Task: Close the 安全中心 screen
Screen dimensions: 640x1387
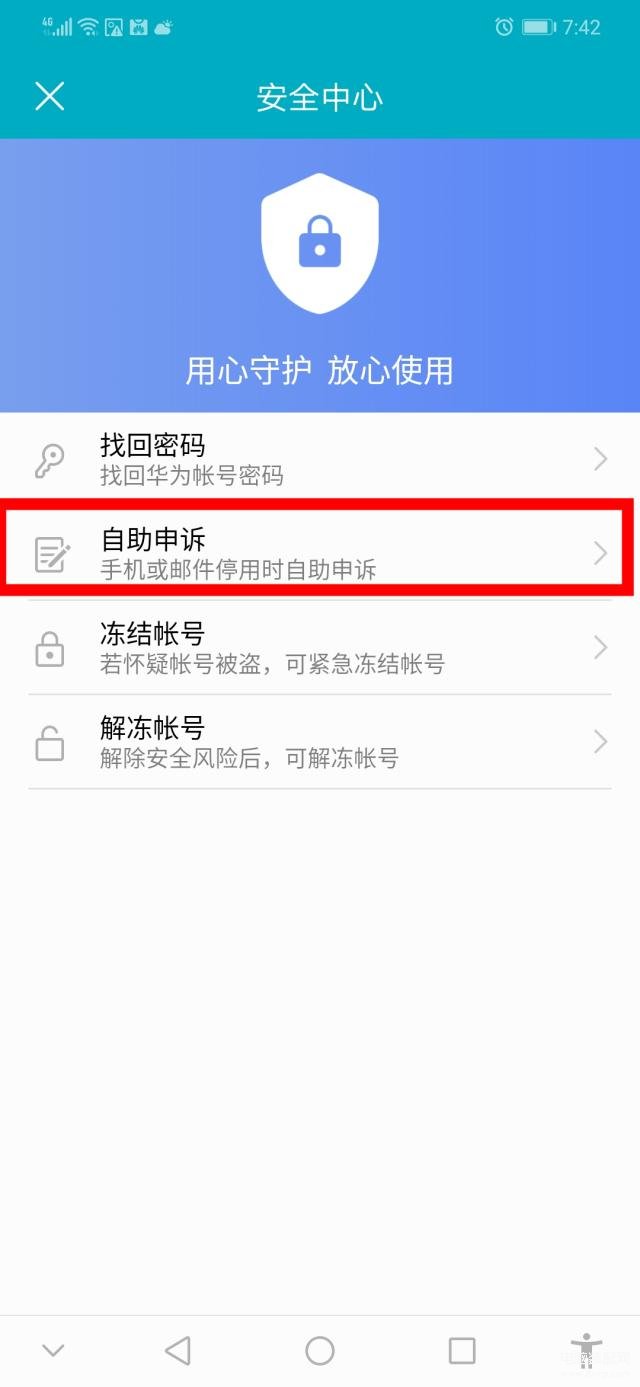Action: 50,97
